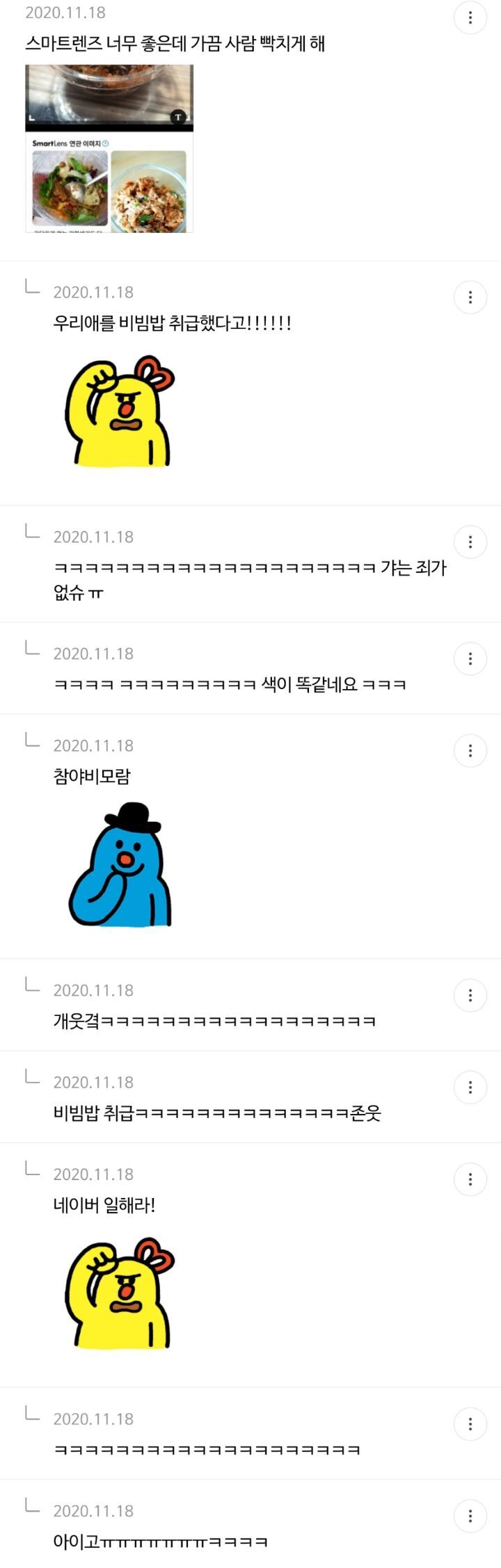The image size is (501, 1568).
Task: Open more options on the 아이고ㅠㅠ reply
Action: pos(470,1516)
